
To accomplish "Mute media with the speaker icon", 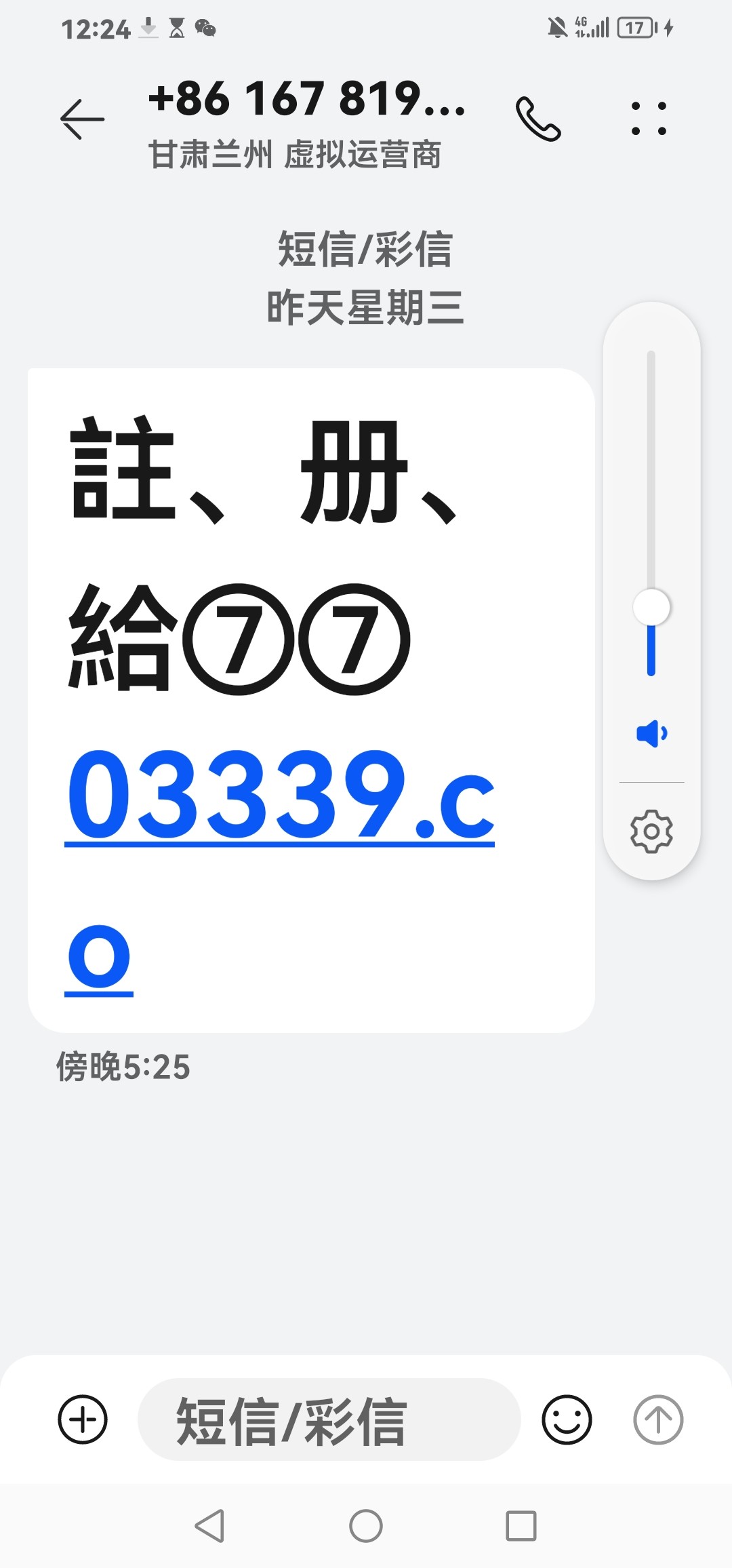I will (651, 734).
